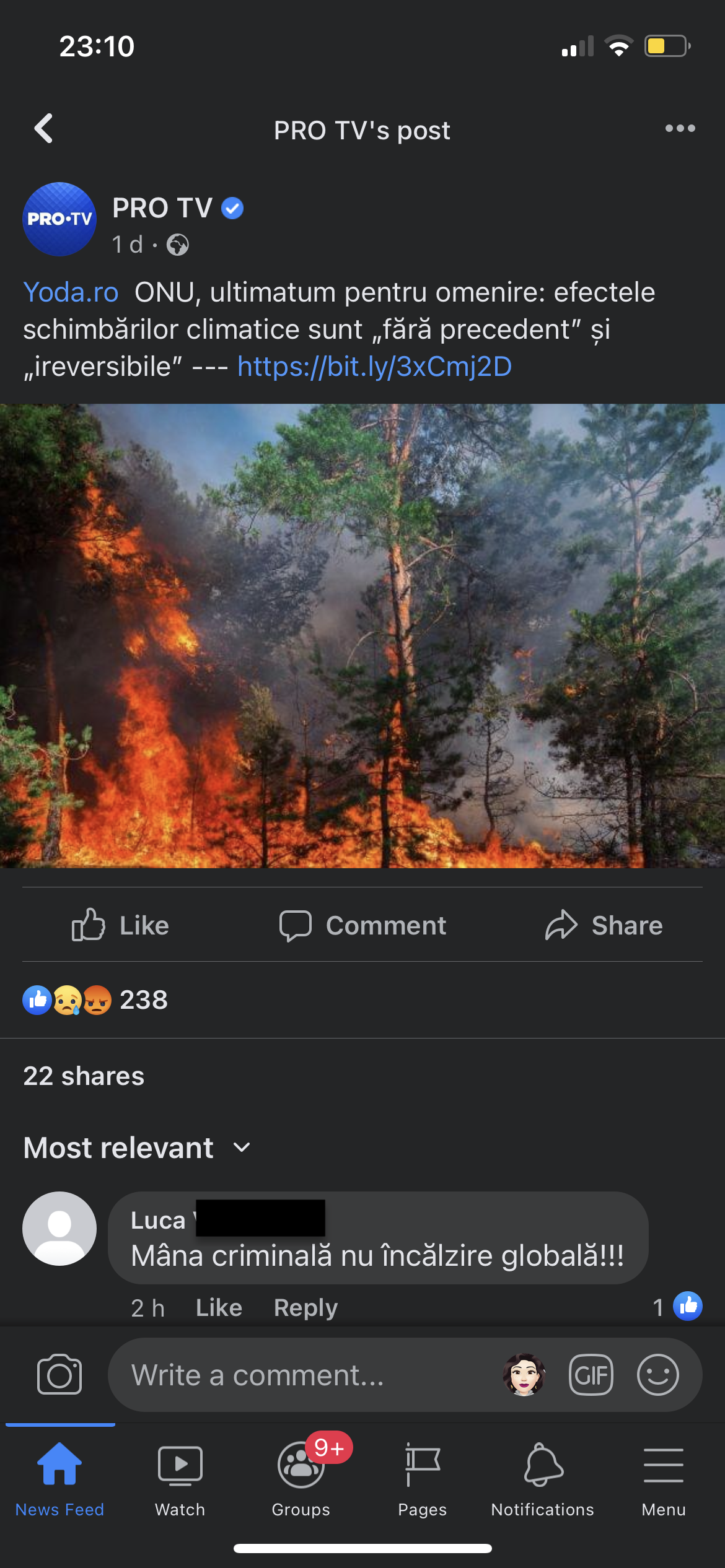
Task: Open the post's three-dot options menu
Action: [680, 129]
